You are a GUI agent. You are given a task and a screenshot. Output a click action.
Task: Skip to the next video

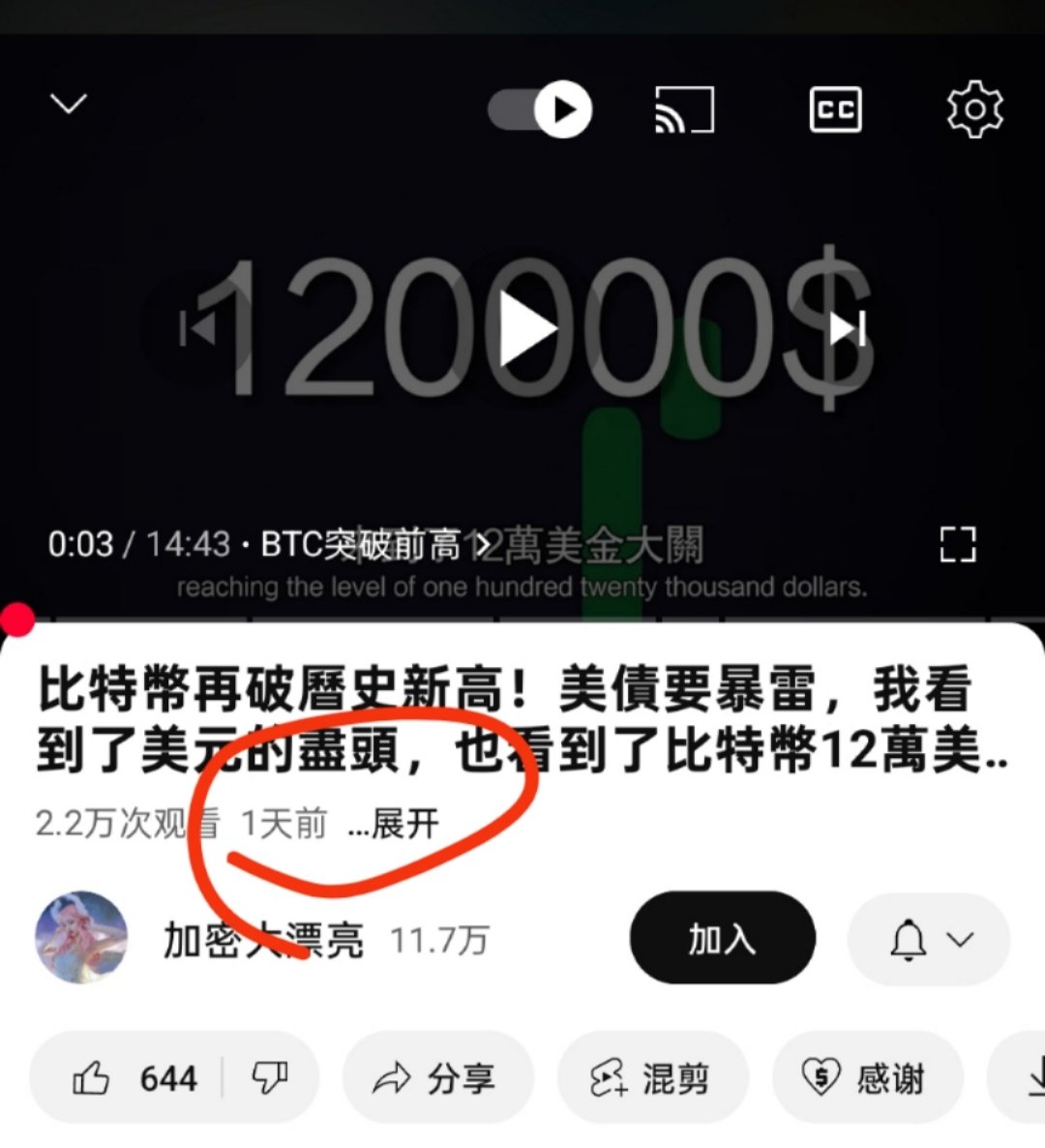point(847,330)
